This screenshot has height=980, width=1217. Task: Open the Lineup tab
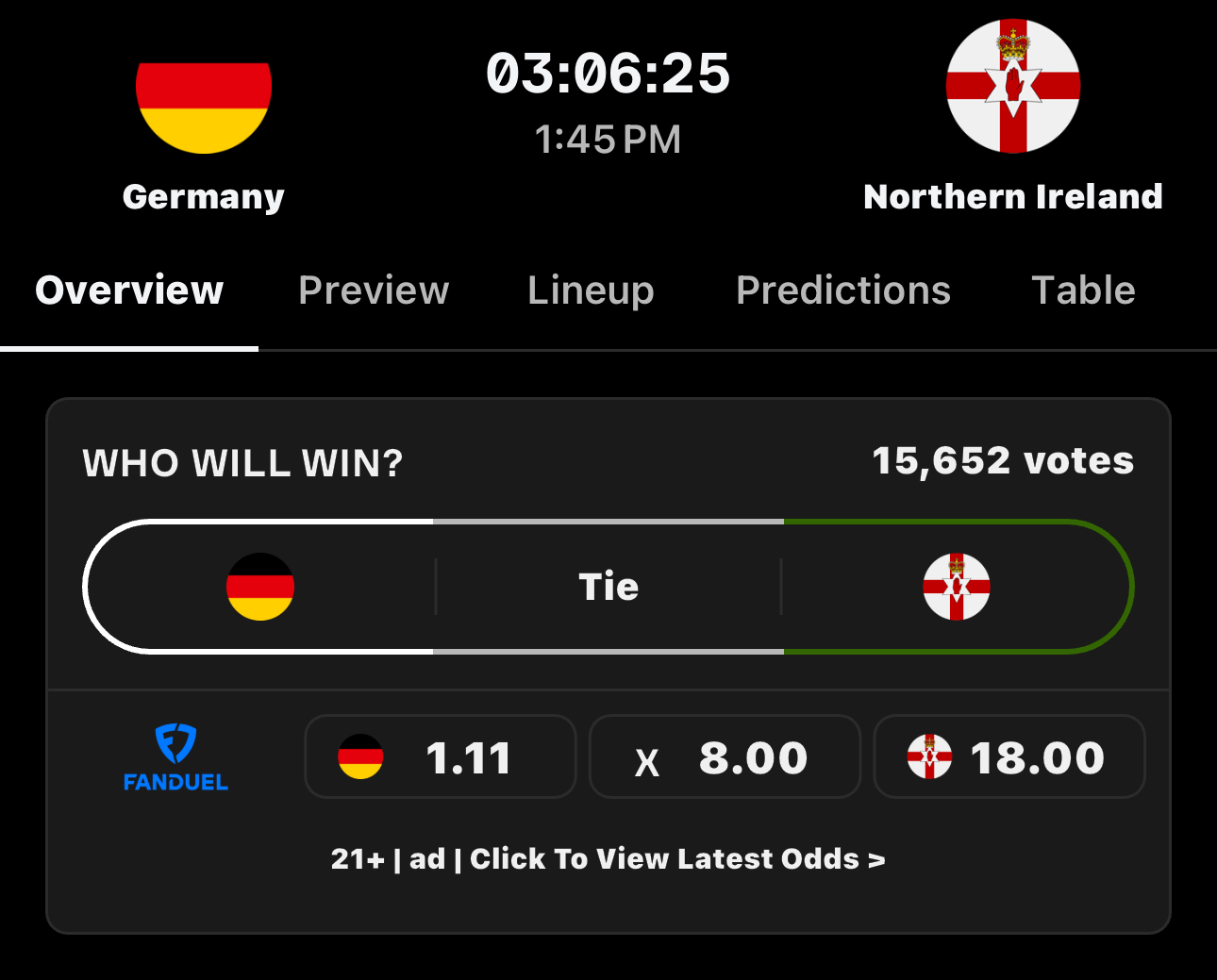tap(591, 291)
